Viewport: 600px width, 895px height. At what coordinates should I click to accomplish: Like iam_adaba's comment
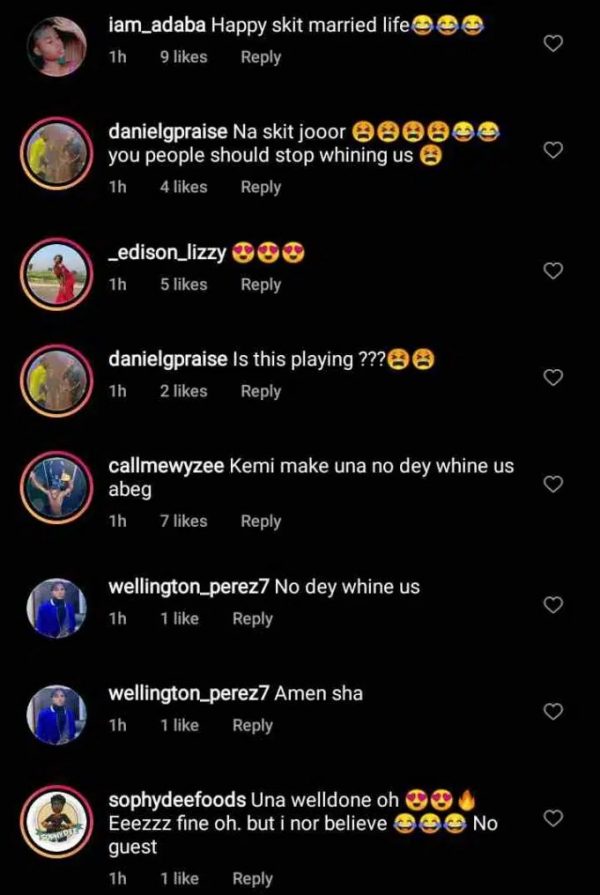553,42
